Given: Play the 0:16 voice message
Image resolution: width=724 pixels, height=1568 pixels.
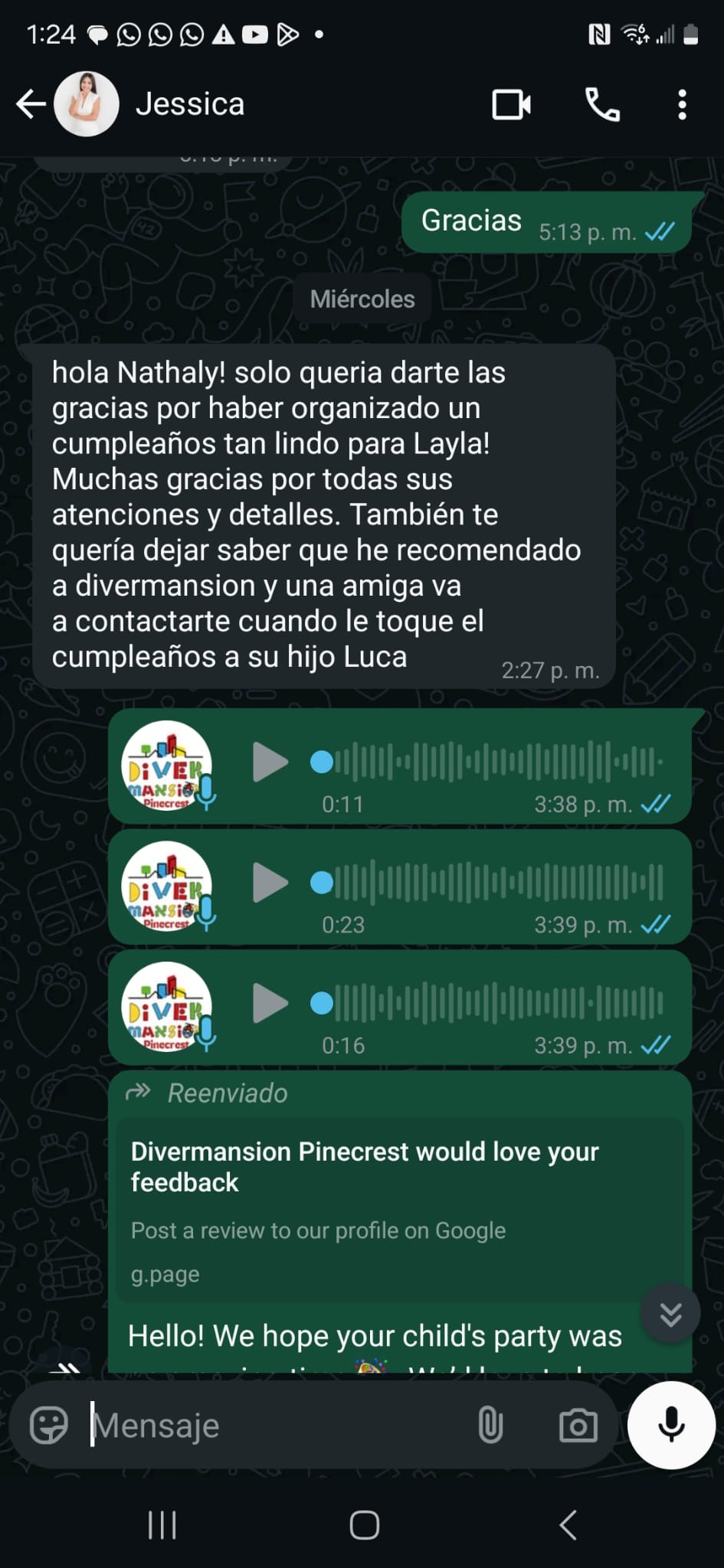Looking at the screenshot, I should click(x=270, y=1003).
